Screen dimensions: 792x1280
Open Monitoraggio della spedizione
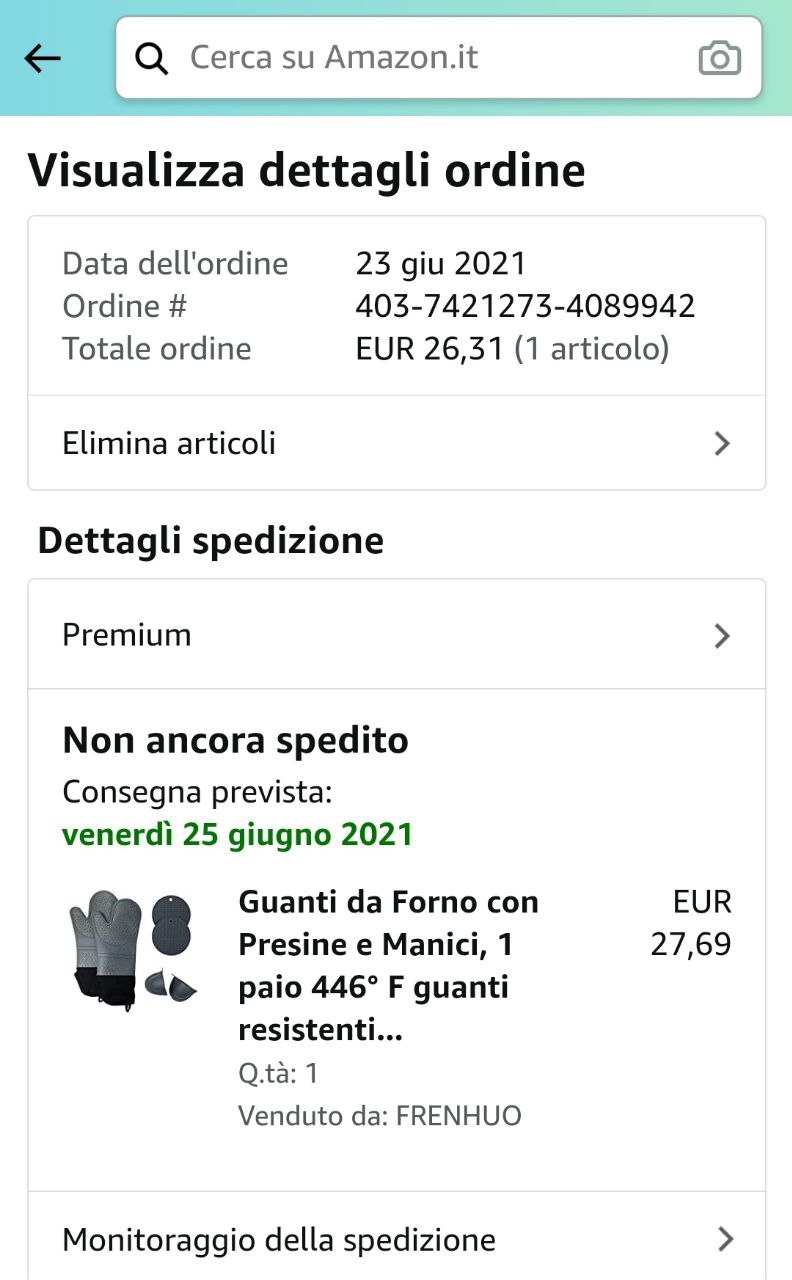point(397,1240)
